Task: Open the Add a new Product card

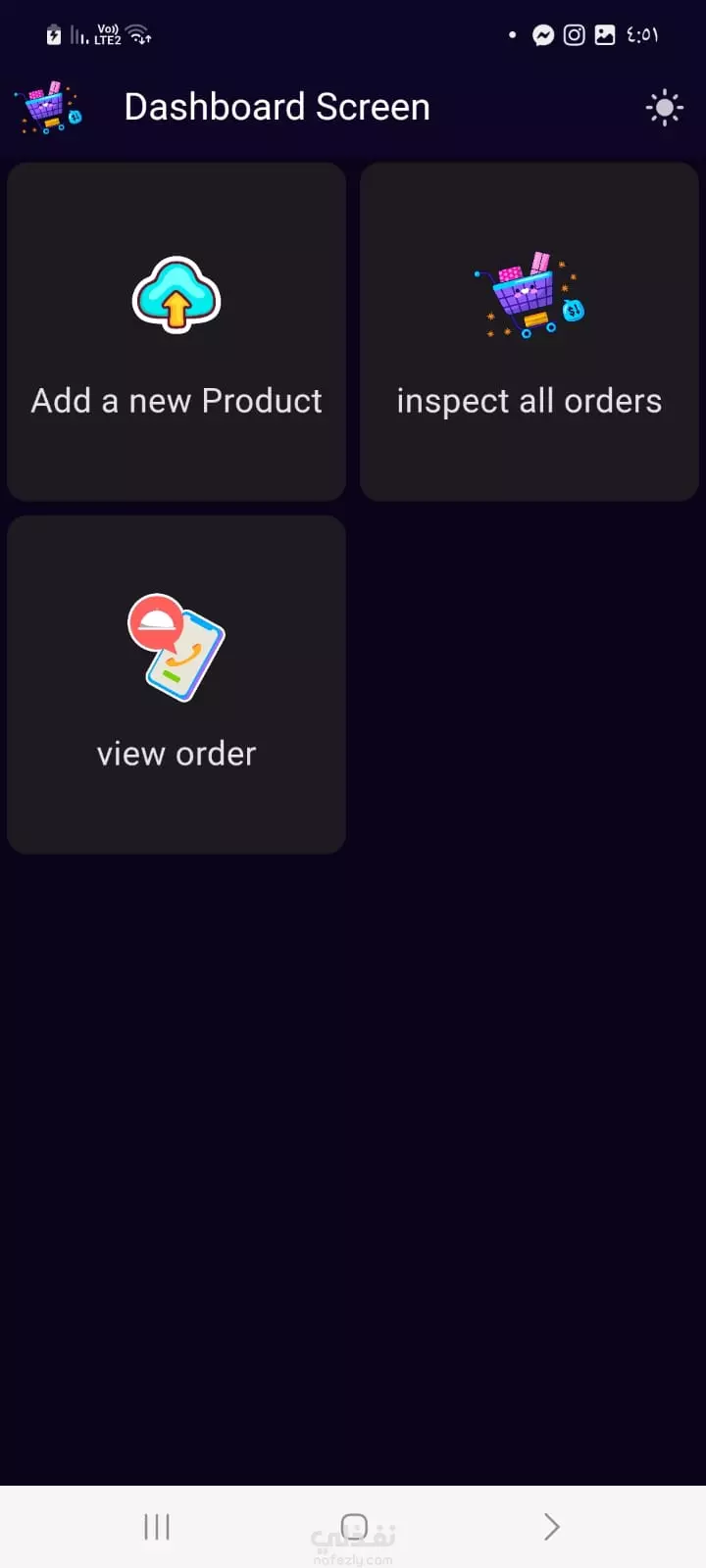Action: [176, 332]
